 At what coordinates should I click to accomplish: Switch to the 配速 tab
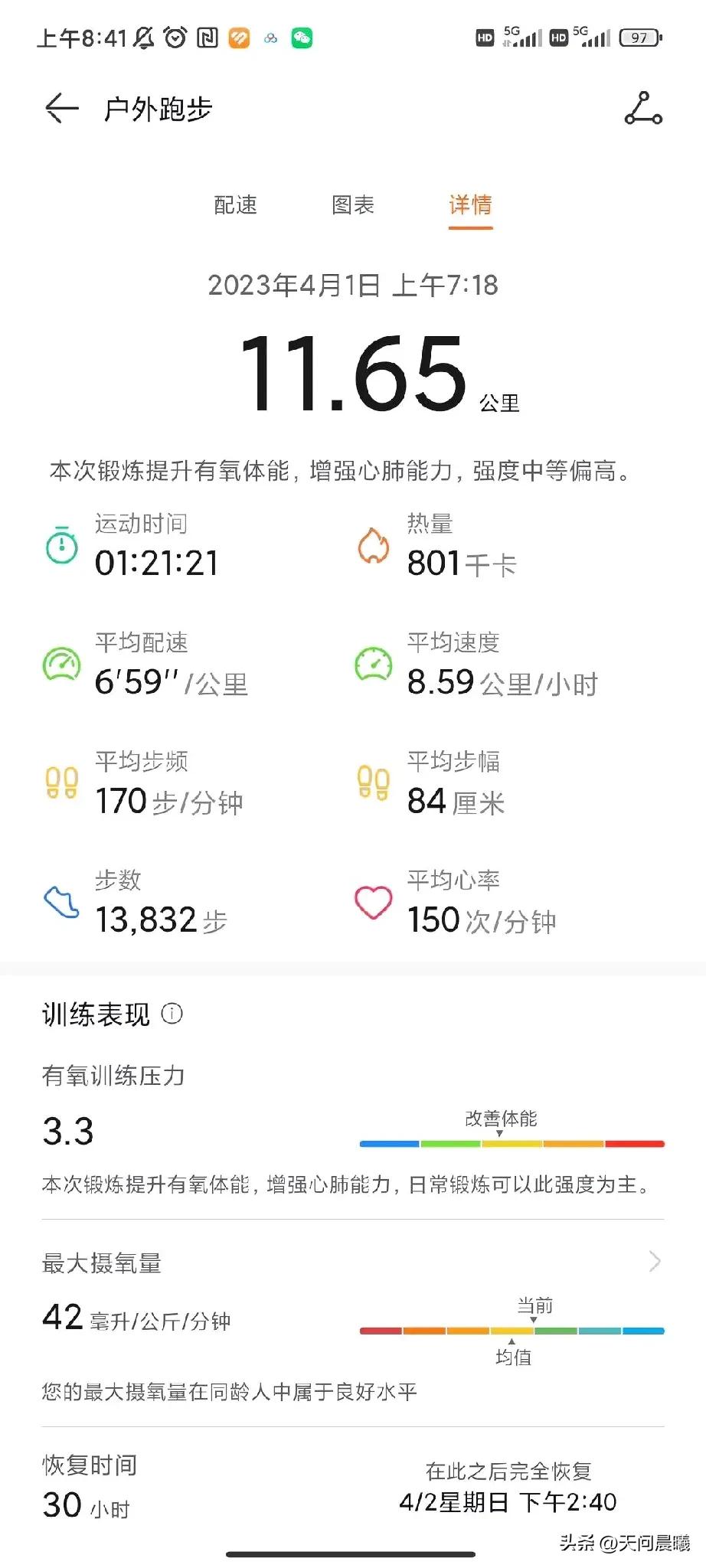pos(235,205)
